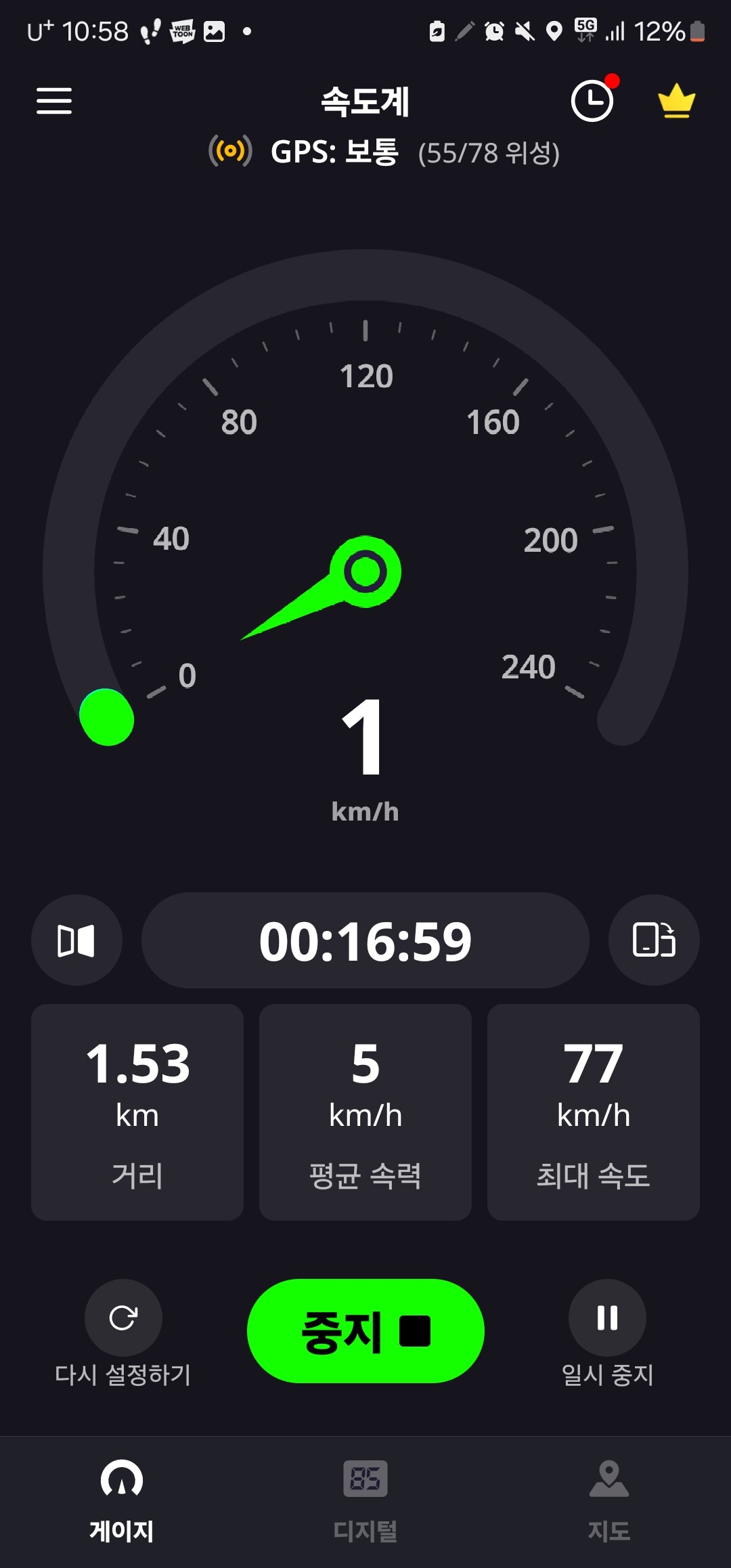731x1568 pixels.
Task: Tap the premium crown icon
Action: 676,102
